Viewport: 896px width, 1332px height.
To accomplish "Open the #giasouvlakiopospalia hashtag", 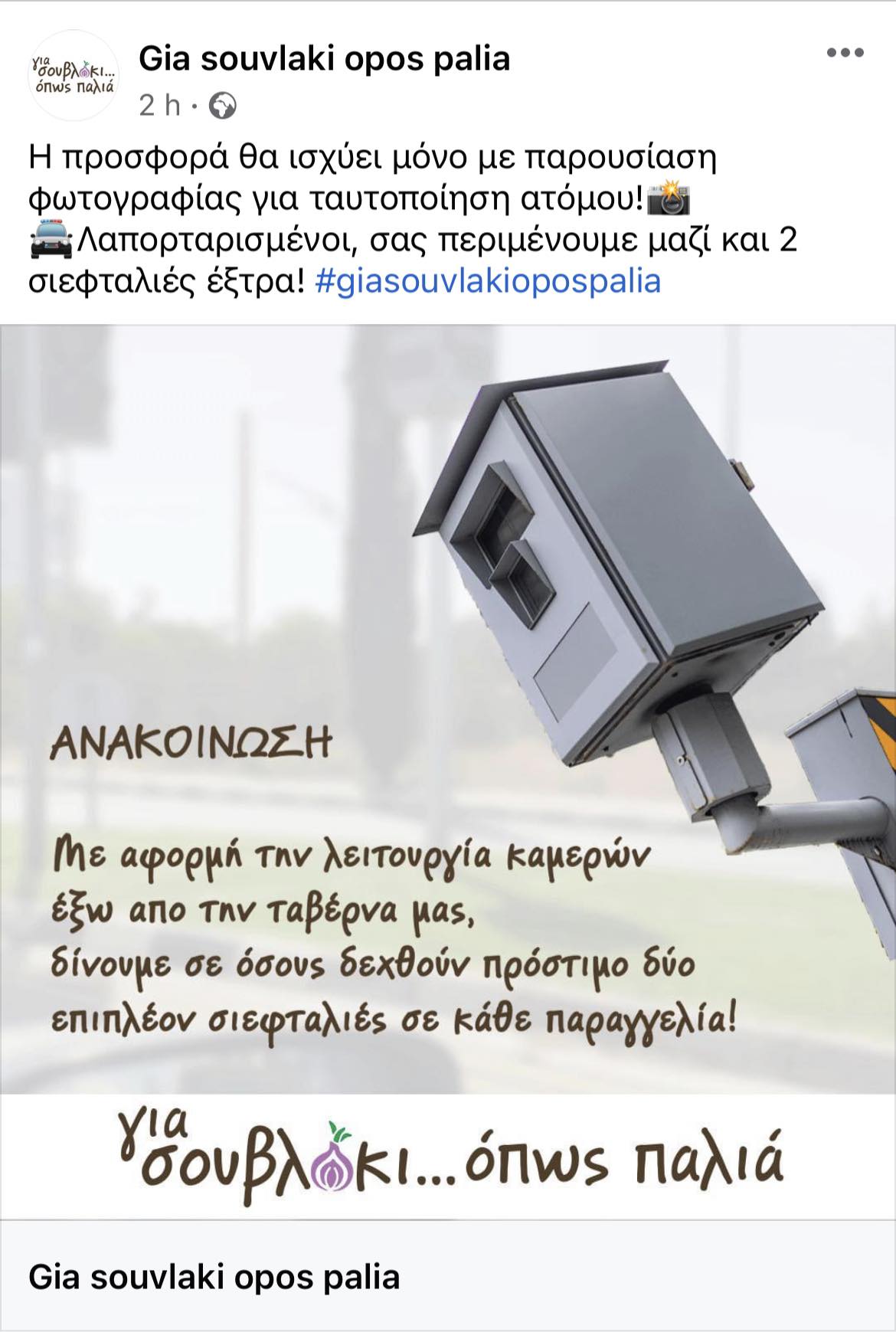I will (x=487, y=281).
